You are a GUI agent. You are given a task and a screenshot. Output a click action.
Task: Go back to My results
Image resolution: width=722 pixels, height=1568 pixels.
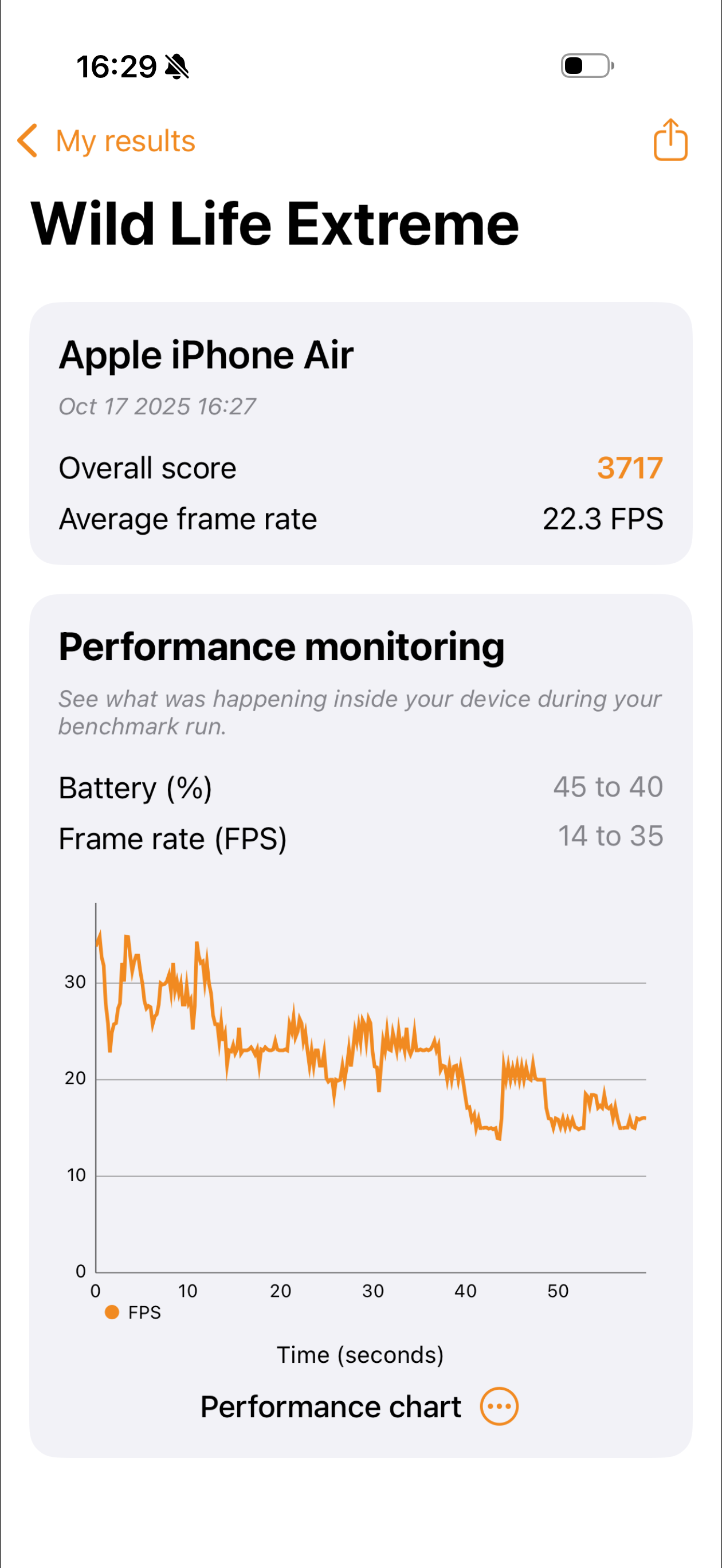coord(107,141)
